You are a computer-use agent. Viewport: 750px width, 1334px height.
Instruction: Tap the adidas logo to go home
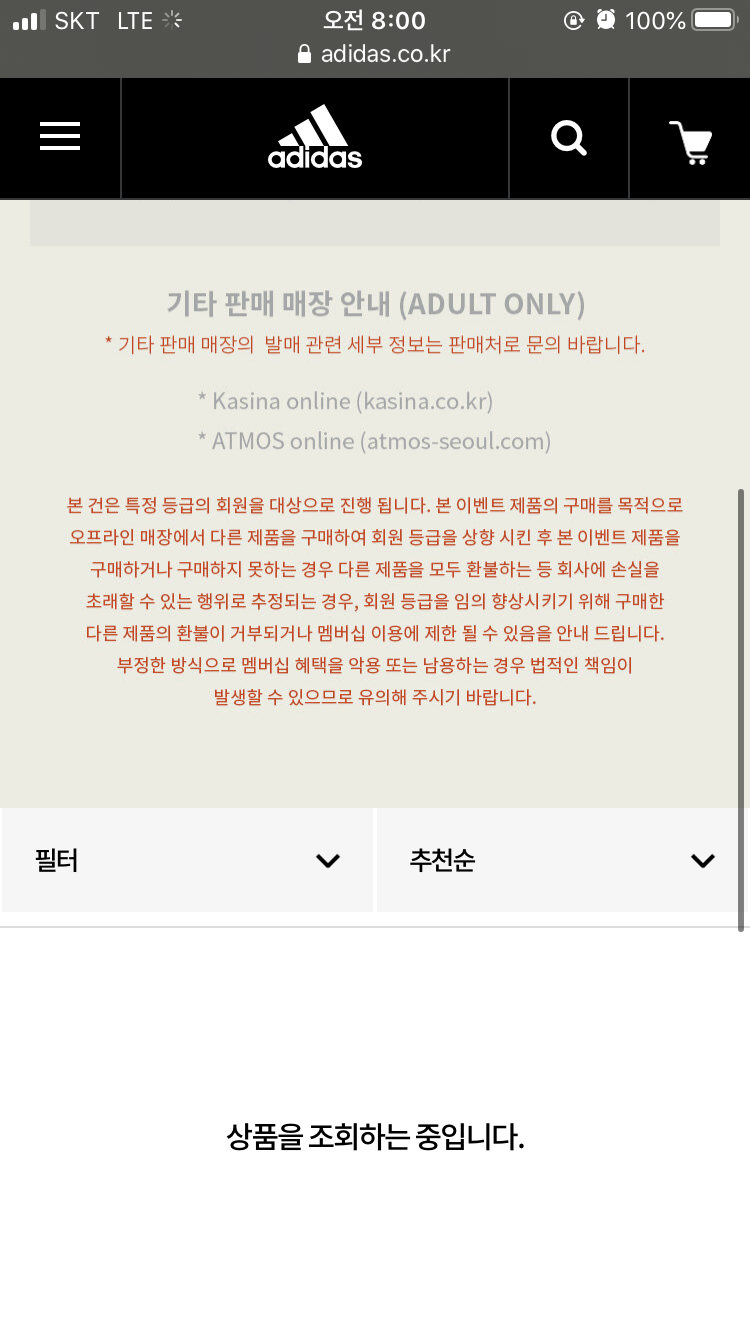pos(315,138)
